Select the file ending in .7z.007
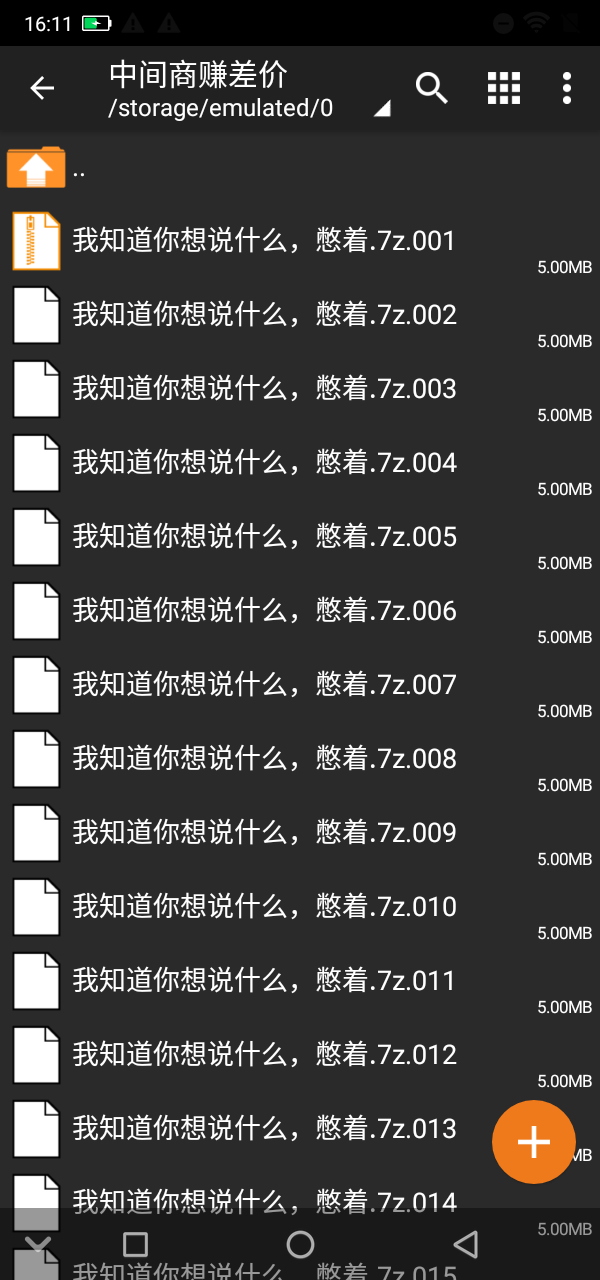 263,685
